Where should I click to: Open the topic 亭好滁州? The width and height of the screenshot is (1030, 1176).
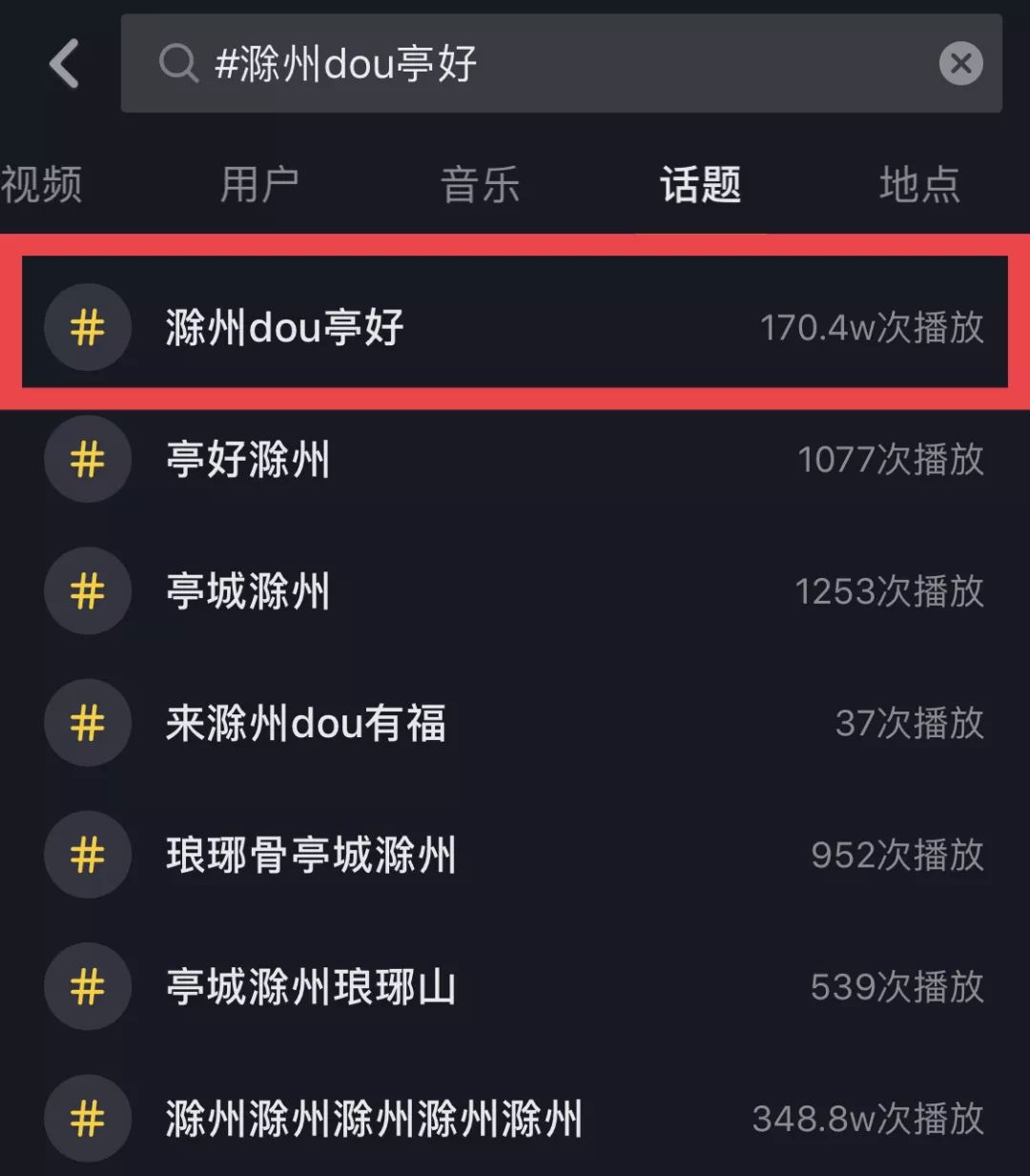[x=248, y=460]
